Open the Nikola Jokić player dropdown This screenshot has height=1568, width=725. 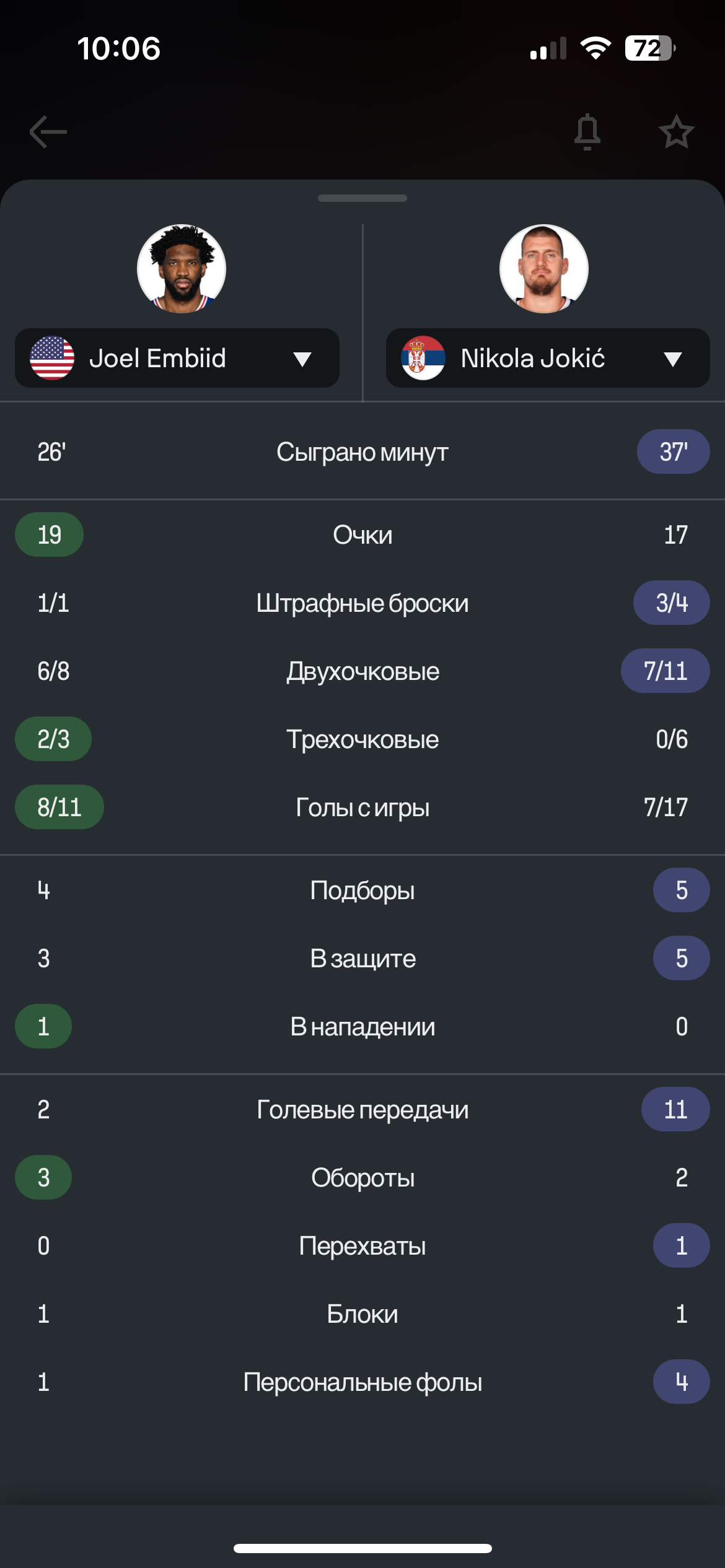click(x=548, y=358)
